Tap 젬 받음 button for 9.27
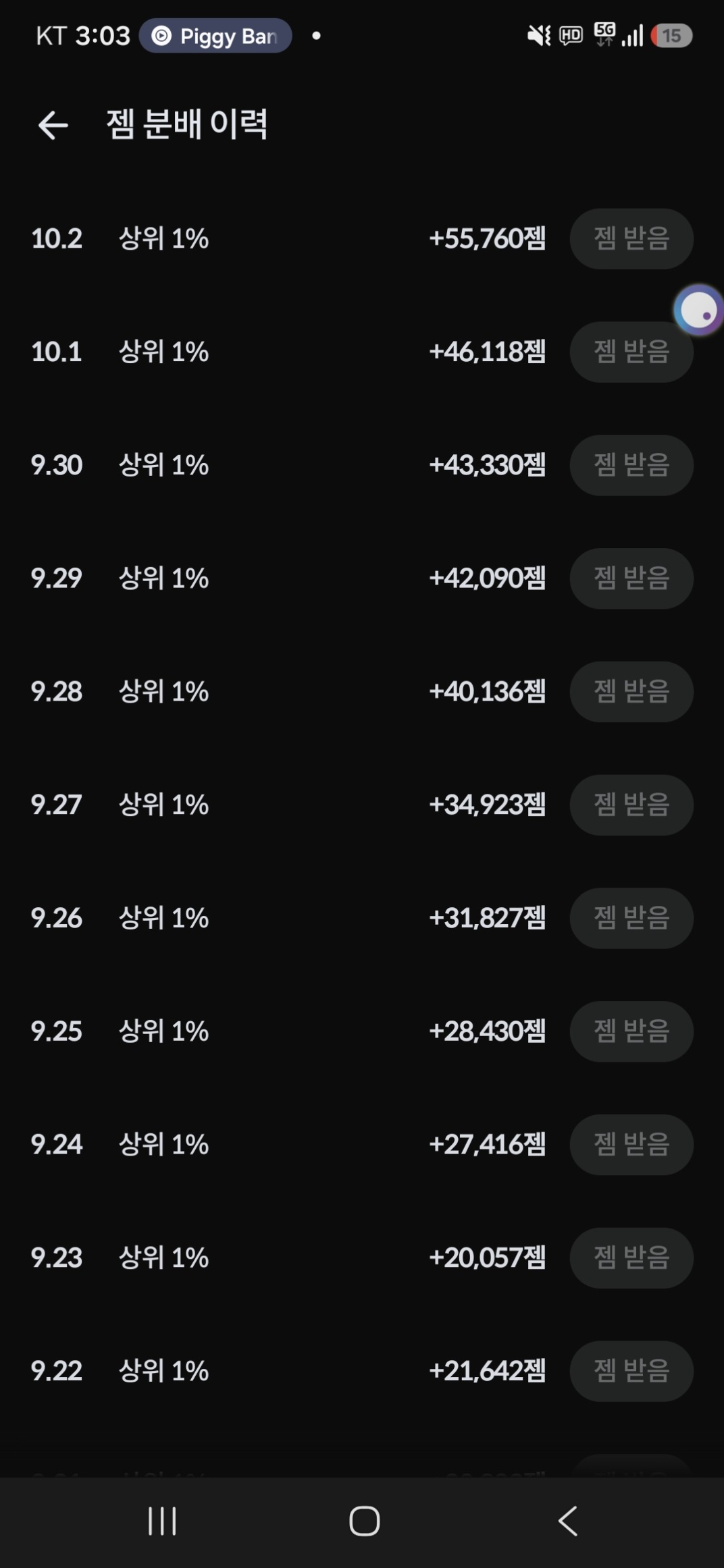Screen dimensions: 724x1568 [631, 805]
